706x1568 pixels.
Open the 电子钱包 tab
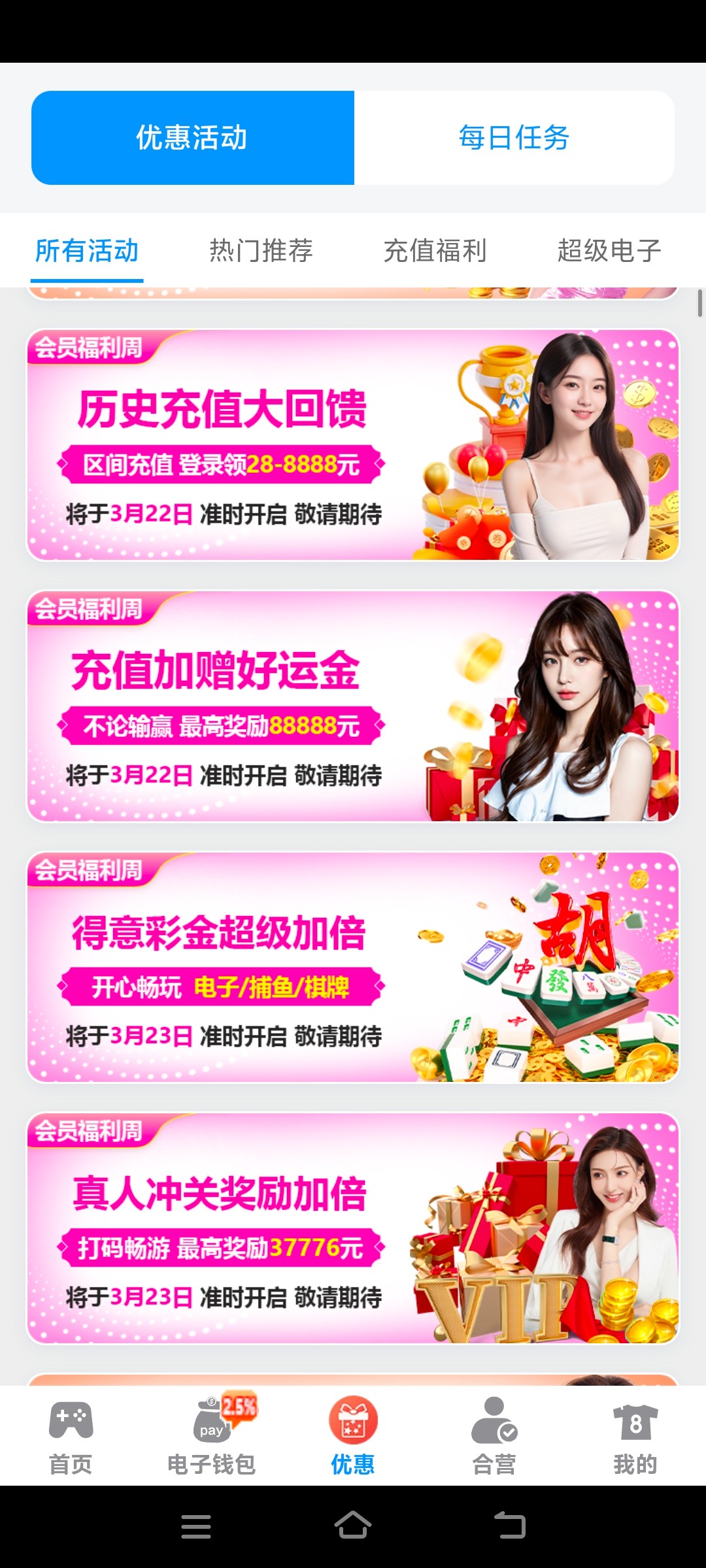coord(212,1437)
